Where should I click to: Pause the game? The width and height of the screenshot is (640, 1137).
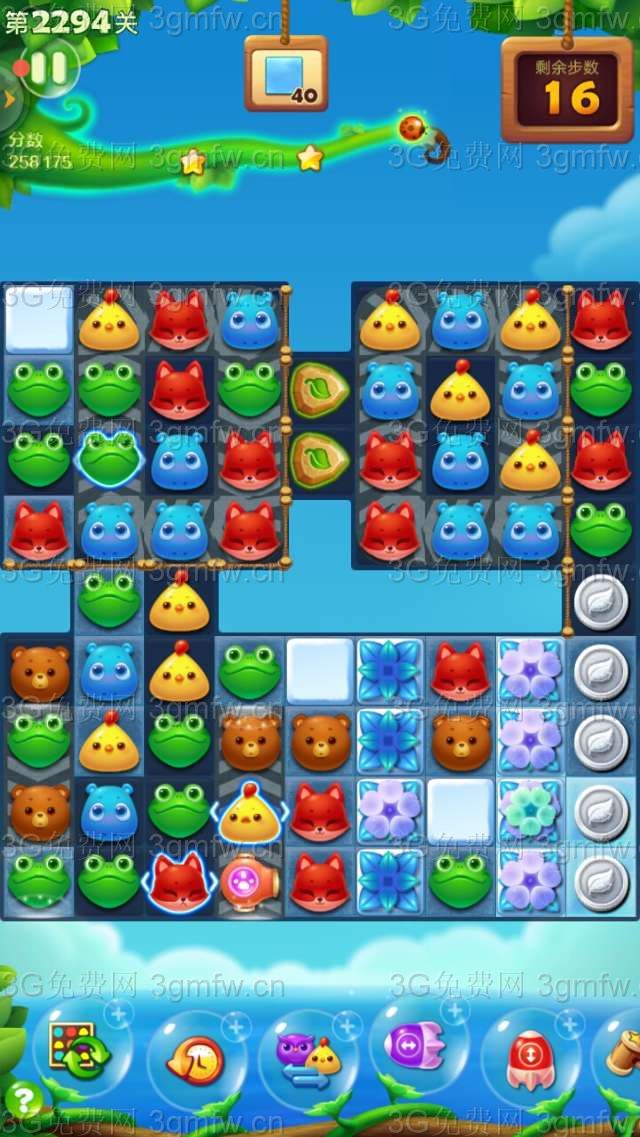[x=48, y=68]
